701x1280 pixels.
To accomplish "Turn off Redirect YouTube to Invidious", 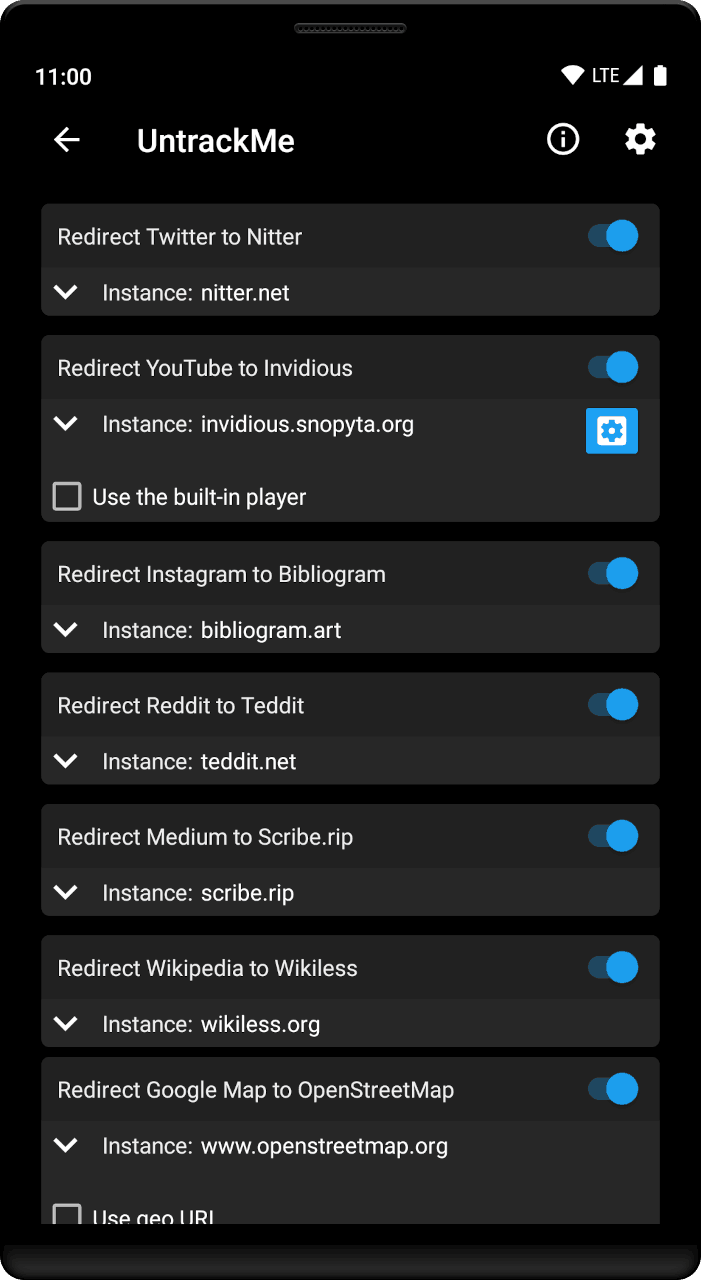I will pos(614,367).
